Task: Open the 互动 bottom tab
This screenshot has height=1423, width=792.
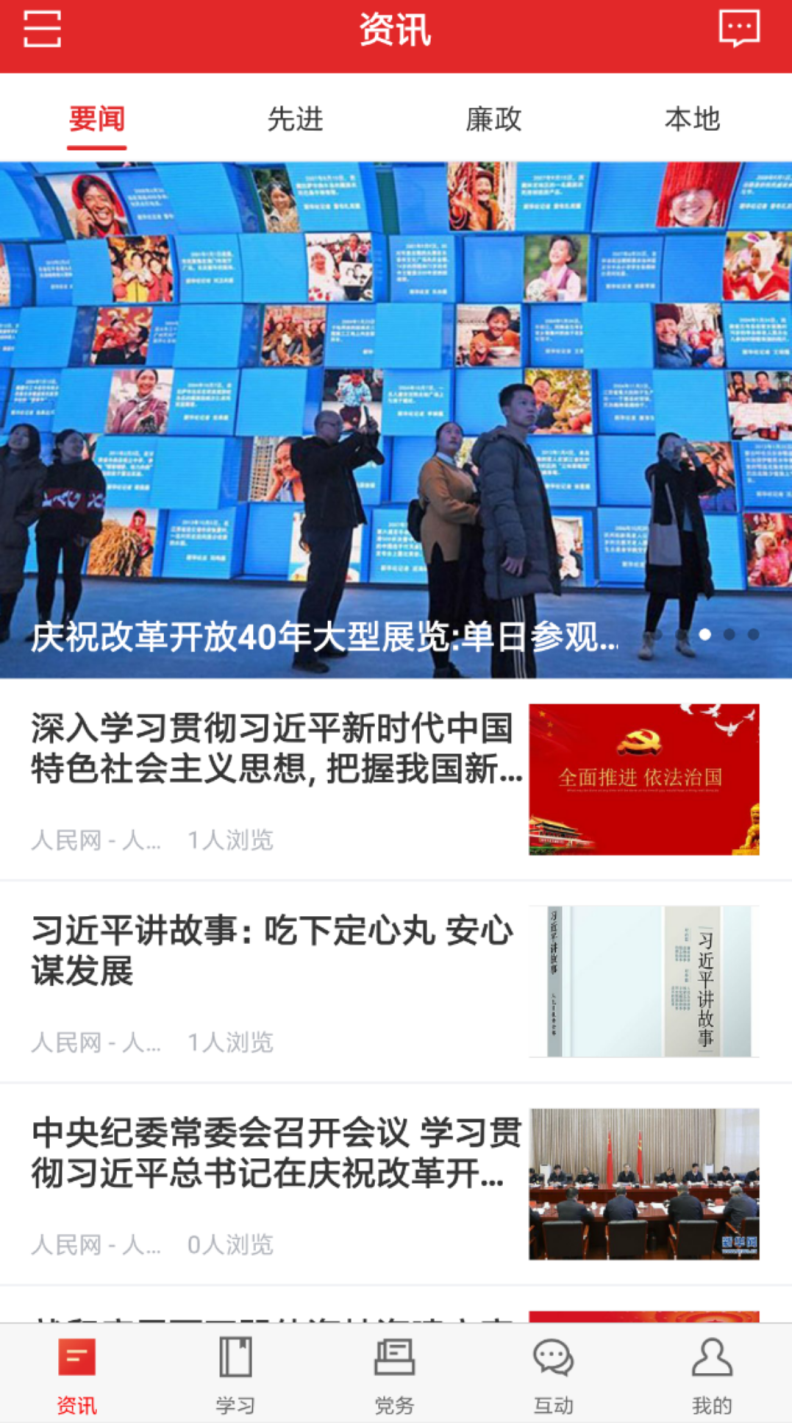Action: [553, 1375]
